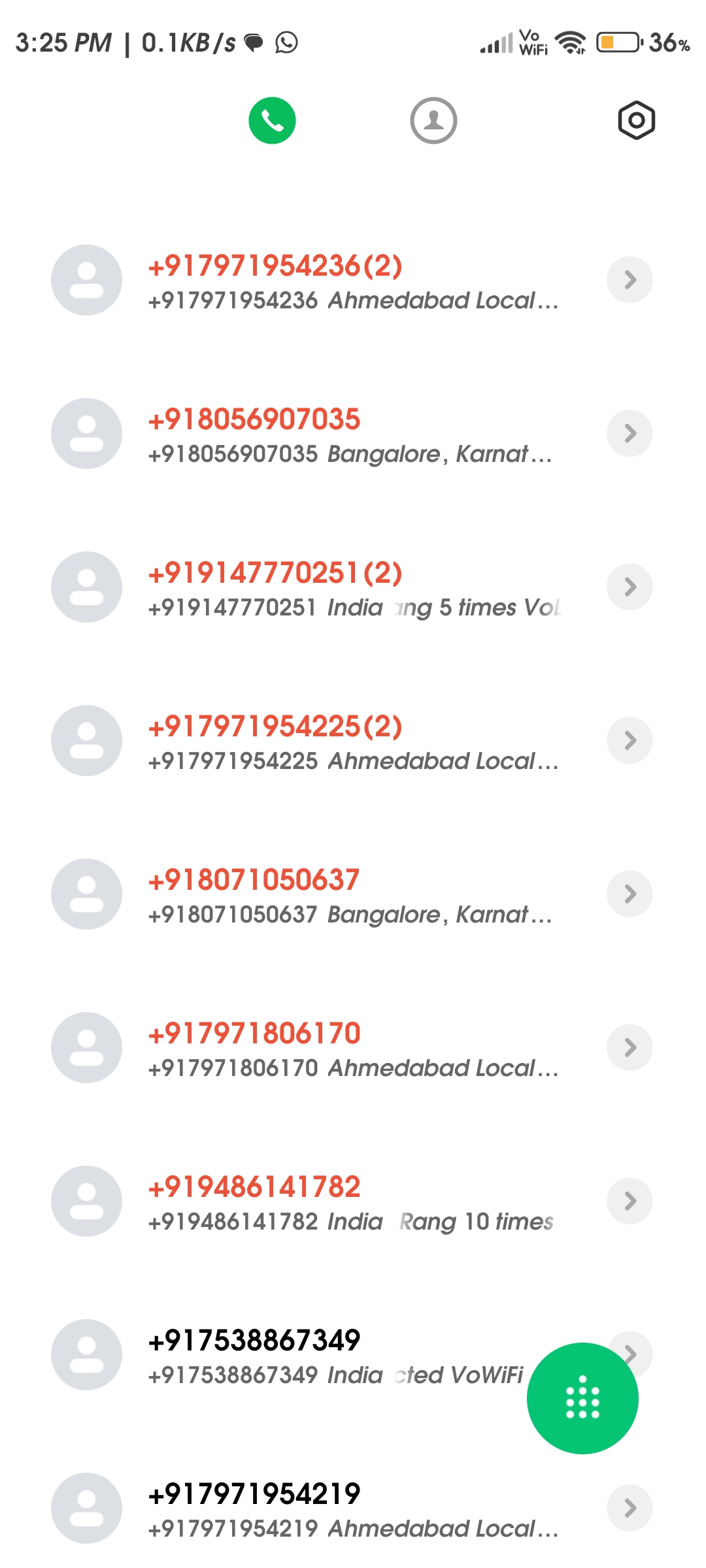
Task: View details arrow for +918071050637
Action: pos(630,894)
